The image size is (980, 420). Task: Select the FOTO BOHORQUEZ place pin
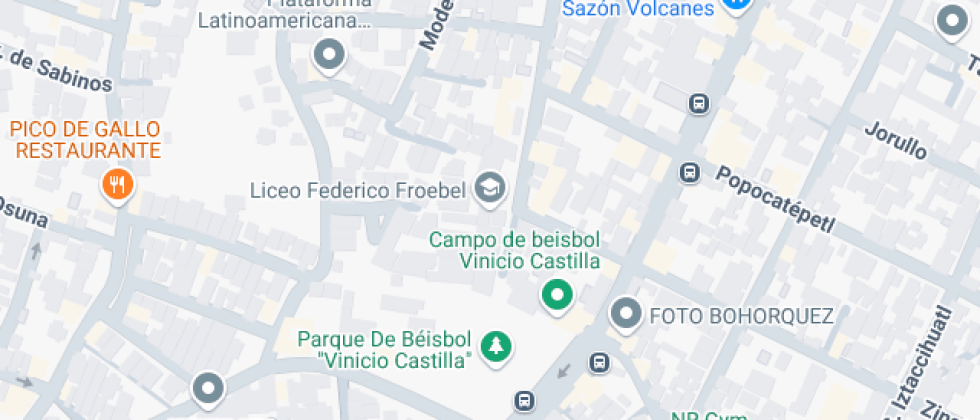626,314
